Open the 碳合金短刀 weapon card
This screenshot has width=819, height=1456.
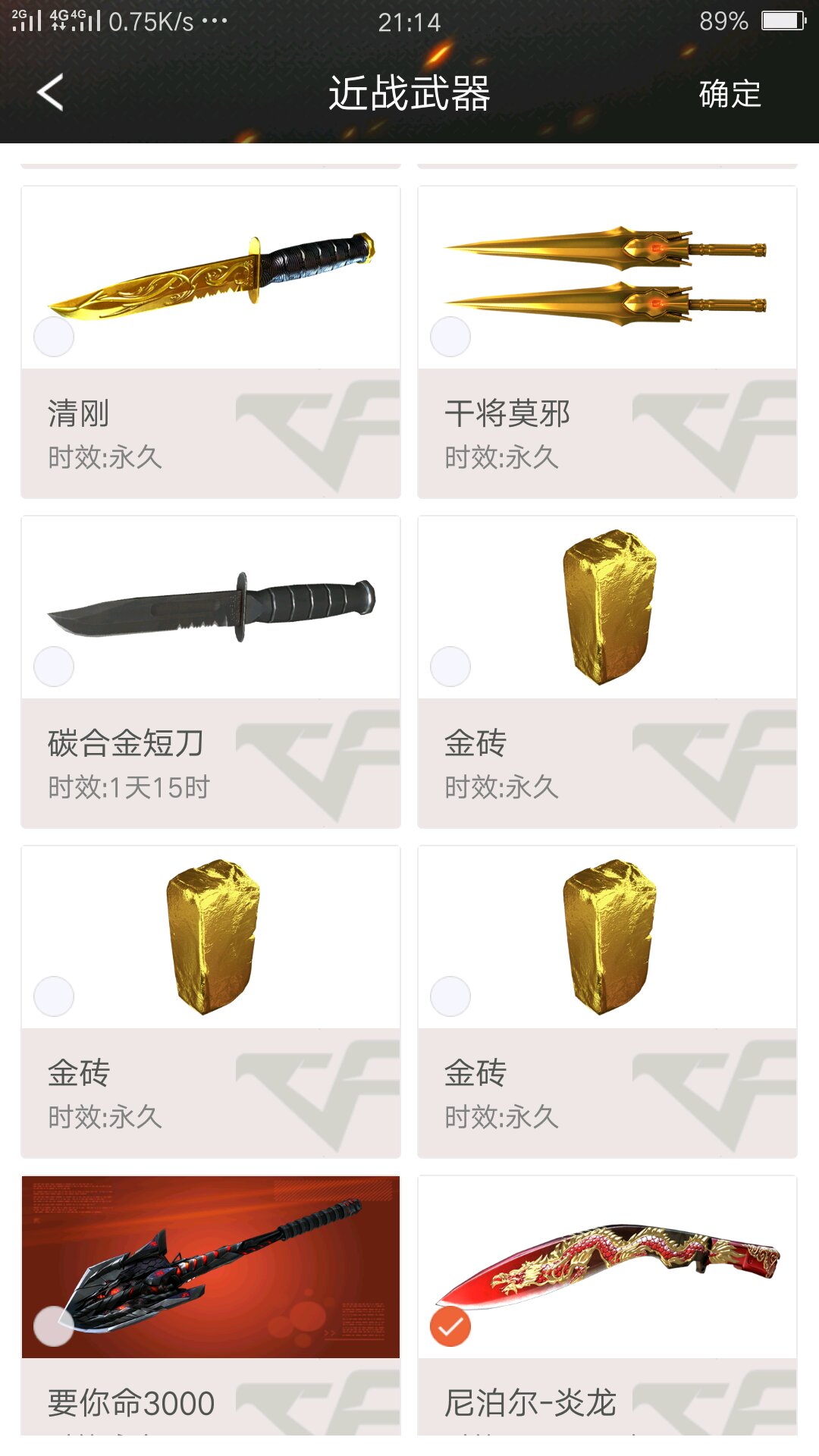pyautogui.click(x=211, y=672)
